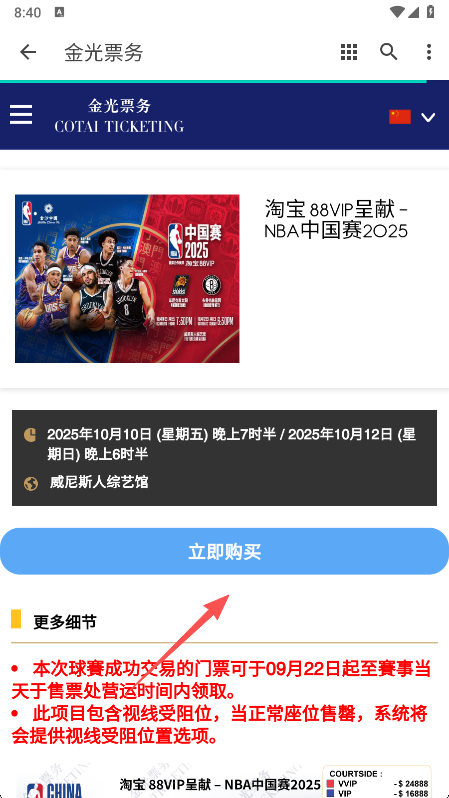
Task: Open the NBA中国赛2025 event poster
Action: tap(127, 278)
